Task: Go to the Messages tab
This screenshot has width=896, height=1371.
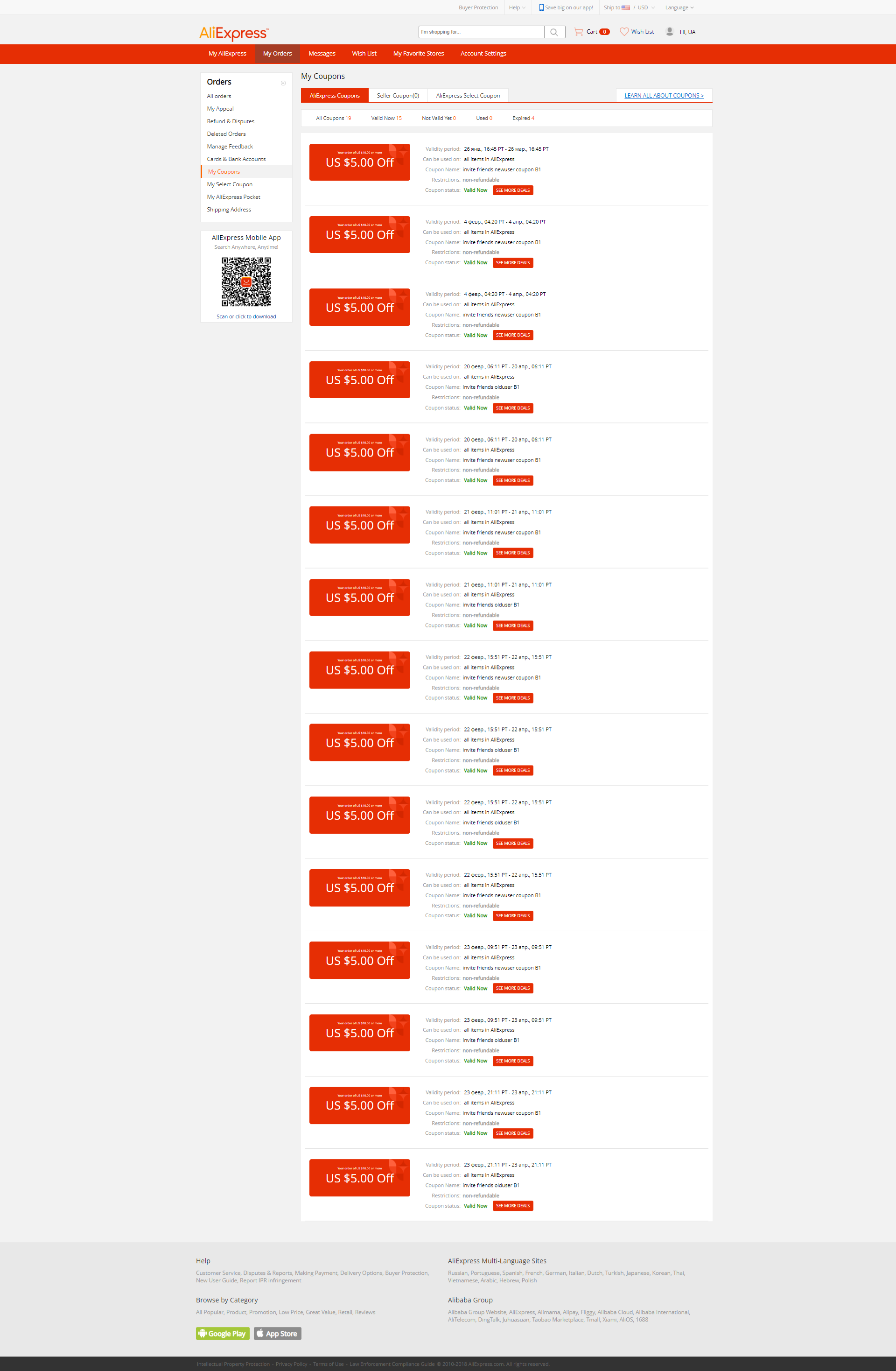Action: coord(322,54)
